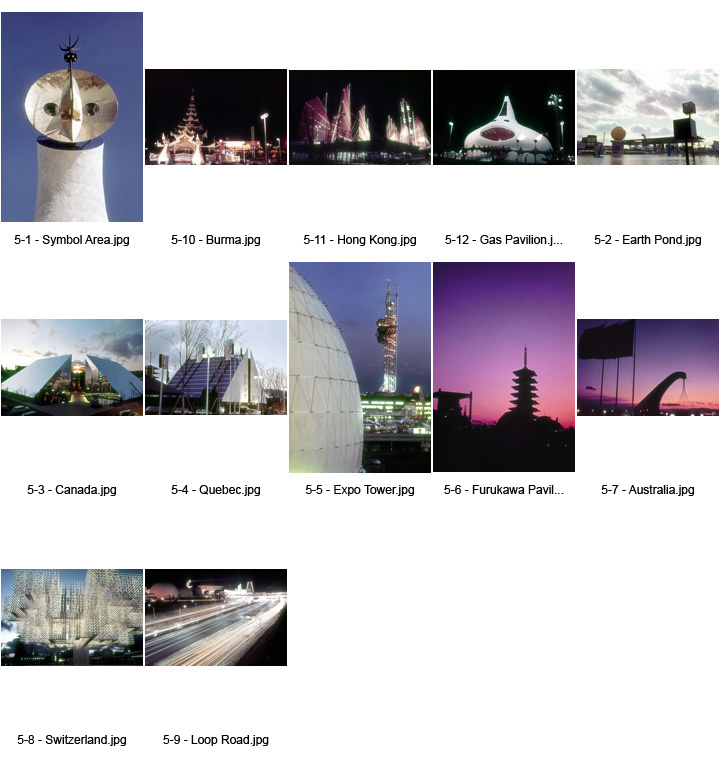The height and width of the screenshot is (758, 720).
Task: Open the 5-12 Gas Pavilion file
Action: click(504, 117)
